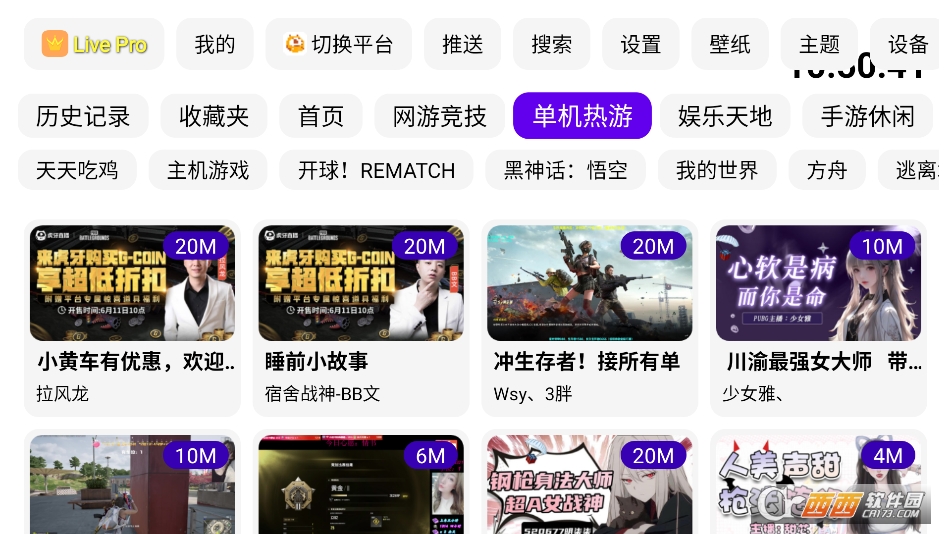Tap the Live Pro button
The image size is (951, 534).
tap(94, 44)
